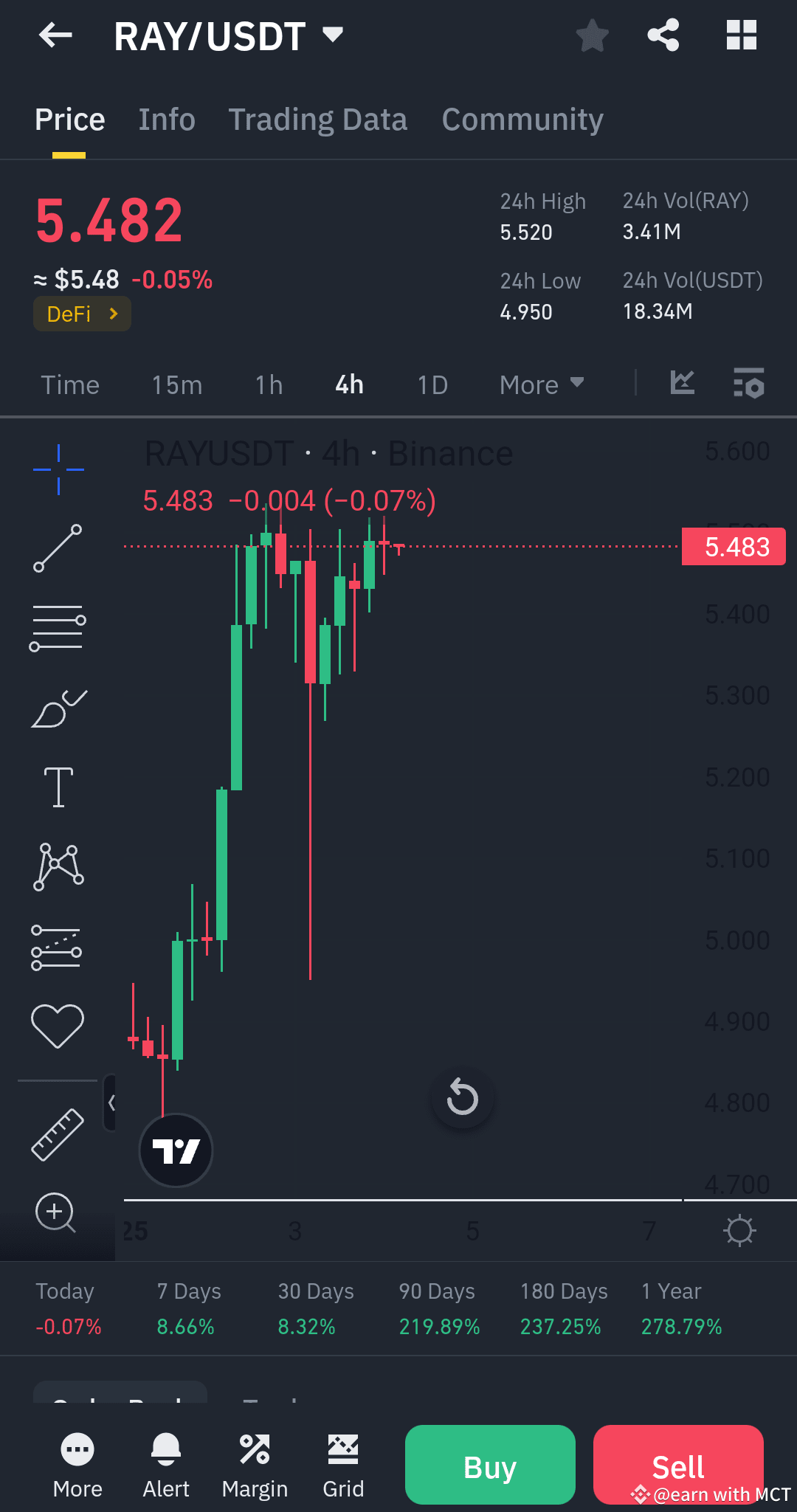
Task: Open the DeFi category expander
Action: click(x=82, y=314)
